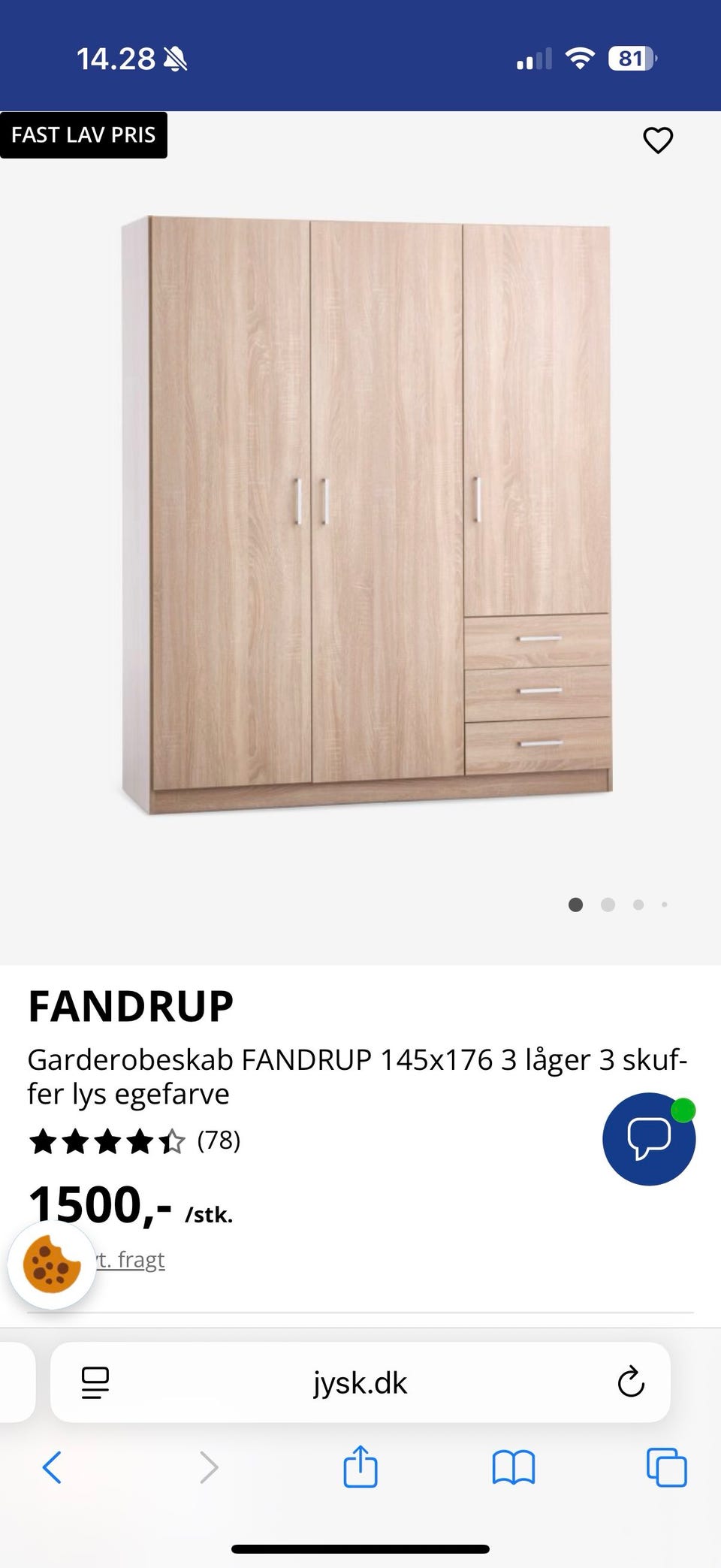This screenshot has height=1568, width=721.
Task: Open the live chat bubble
Action: click(x=649, y=1138)
